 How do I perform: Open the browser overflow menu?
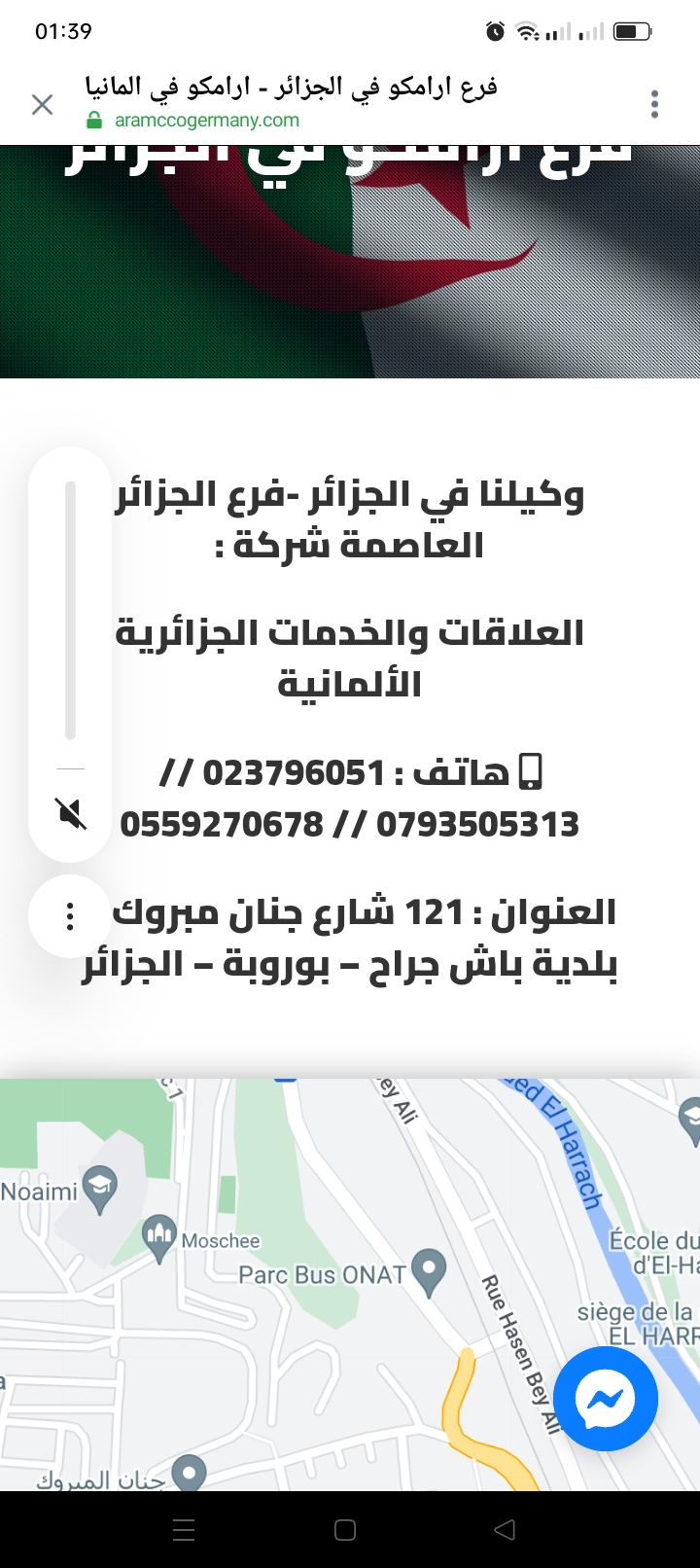[654, 104]
